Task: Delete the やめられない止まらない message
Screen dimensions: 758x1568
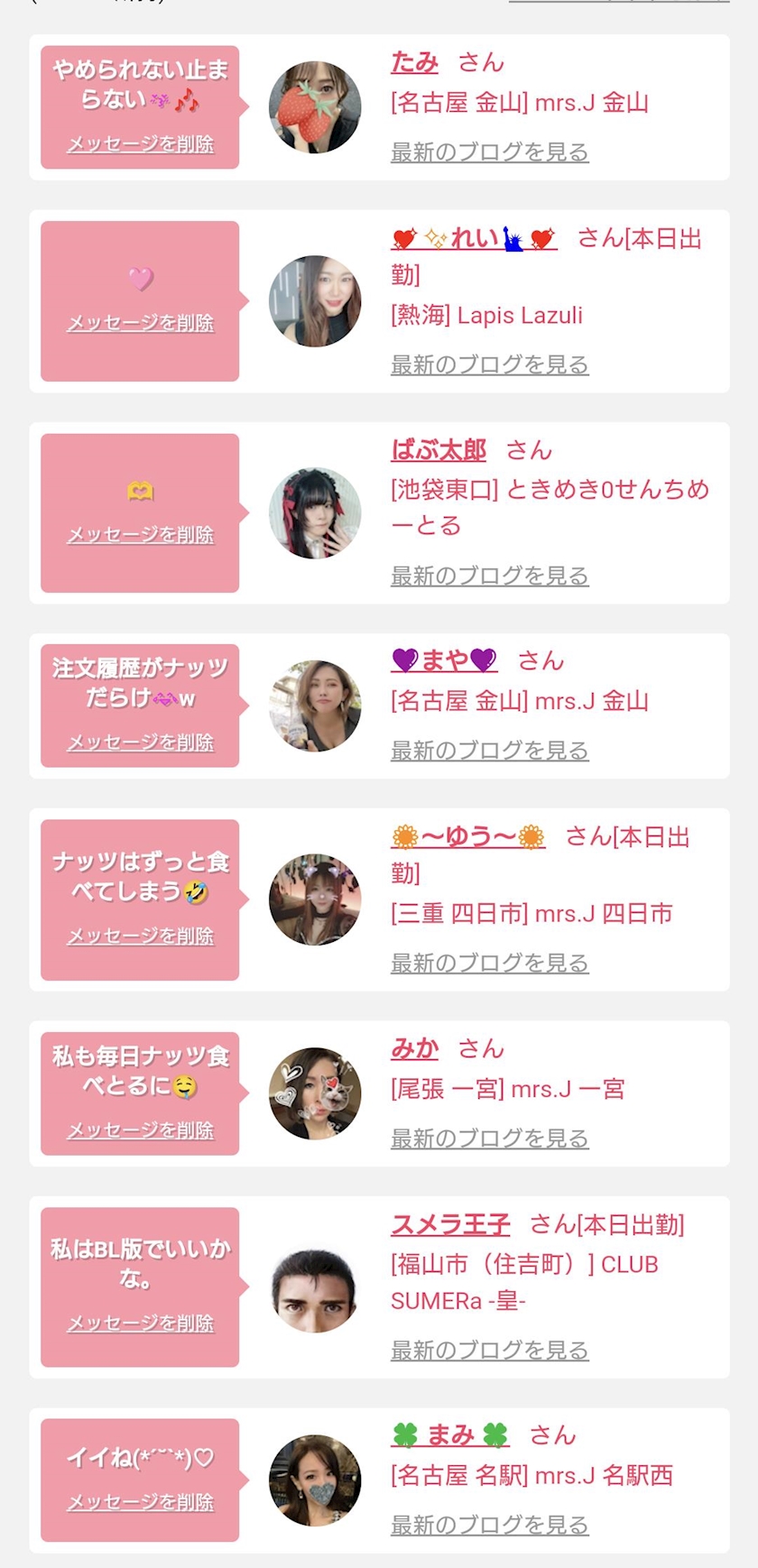Action: click(140, 144)
